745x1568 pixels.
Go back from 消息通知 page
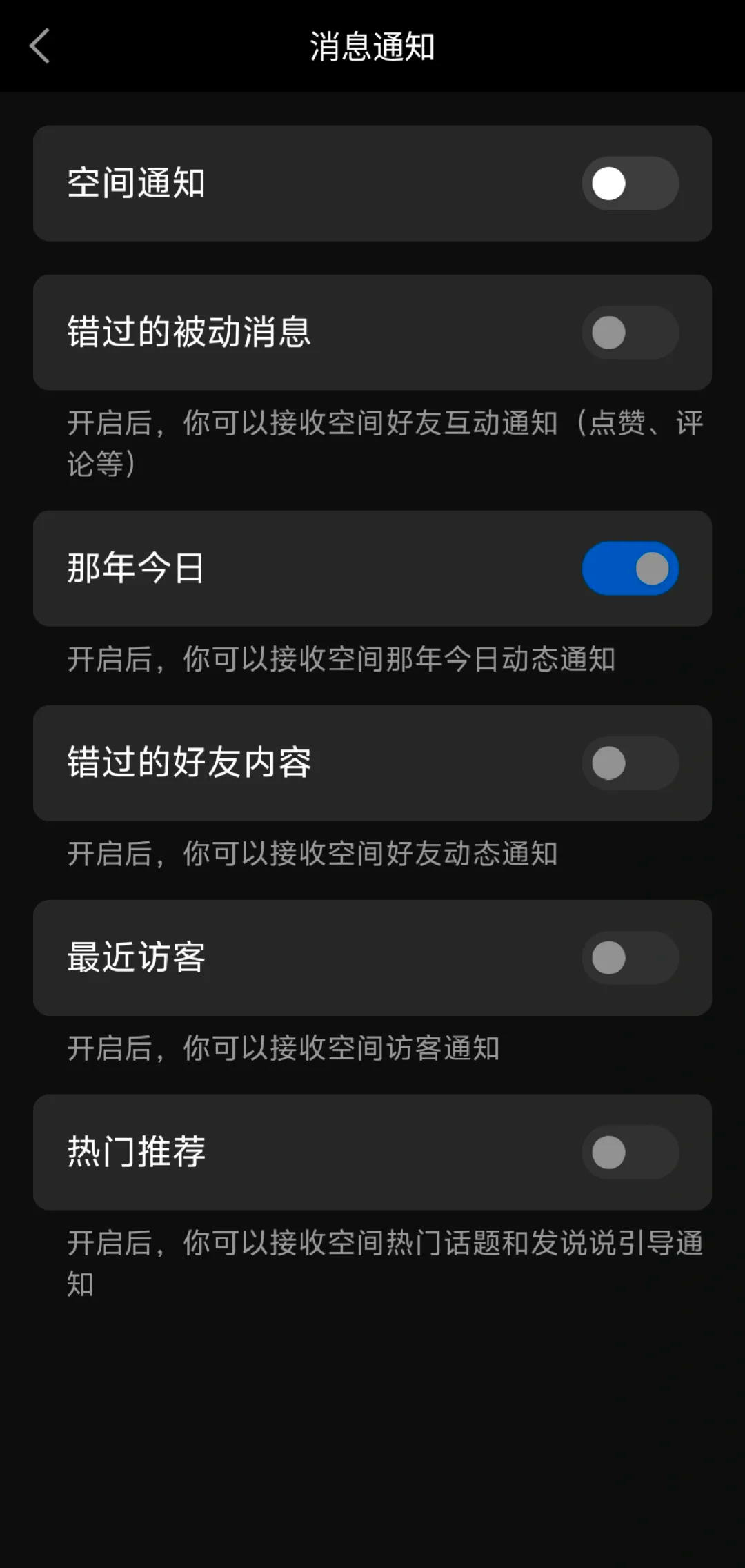tap(40, 46)
